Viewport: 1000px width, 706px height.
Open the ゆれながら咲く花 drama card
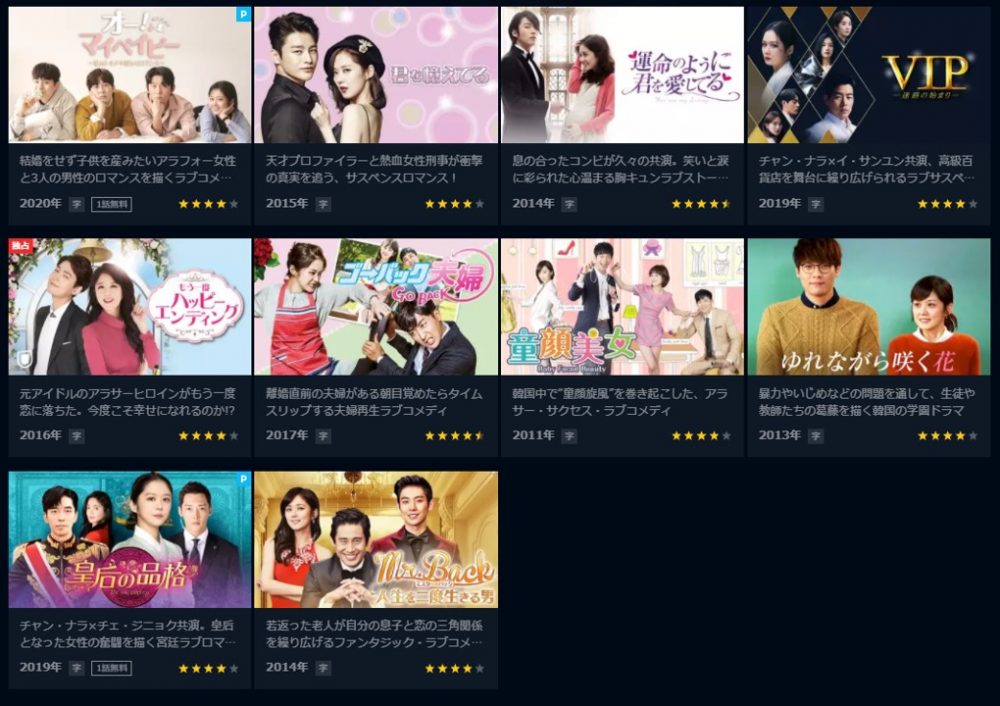868,307
